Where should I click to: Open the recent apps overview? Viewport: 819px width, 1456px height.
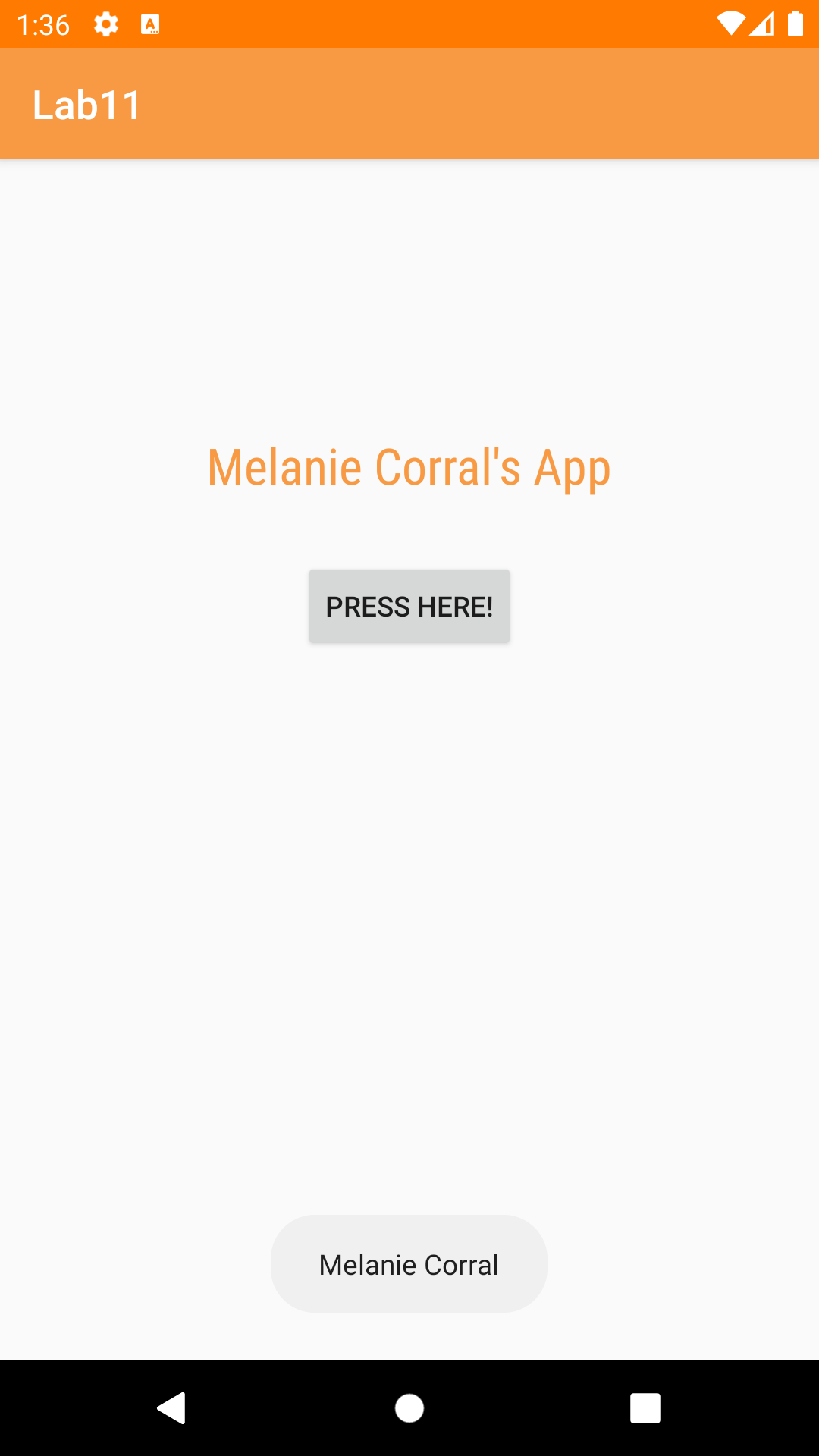[645, 1408]
